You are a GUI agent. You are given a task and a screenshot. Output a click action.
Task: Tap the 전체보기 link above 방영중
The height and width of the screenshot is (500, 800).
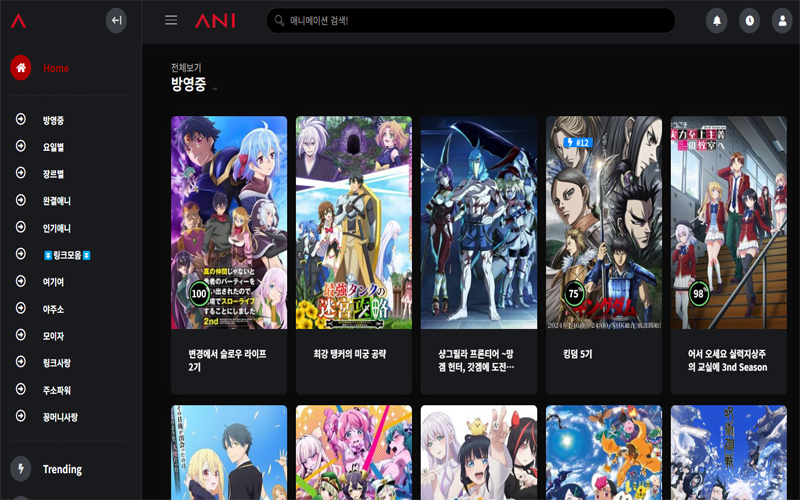[186, 68]
